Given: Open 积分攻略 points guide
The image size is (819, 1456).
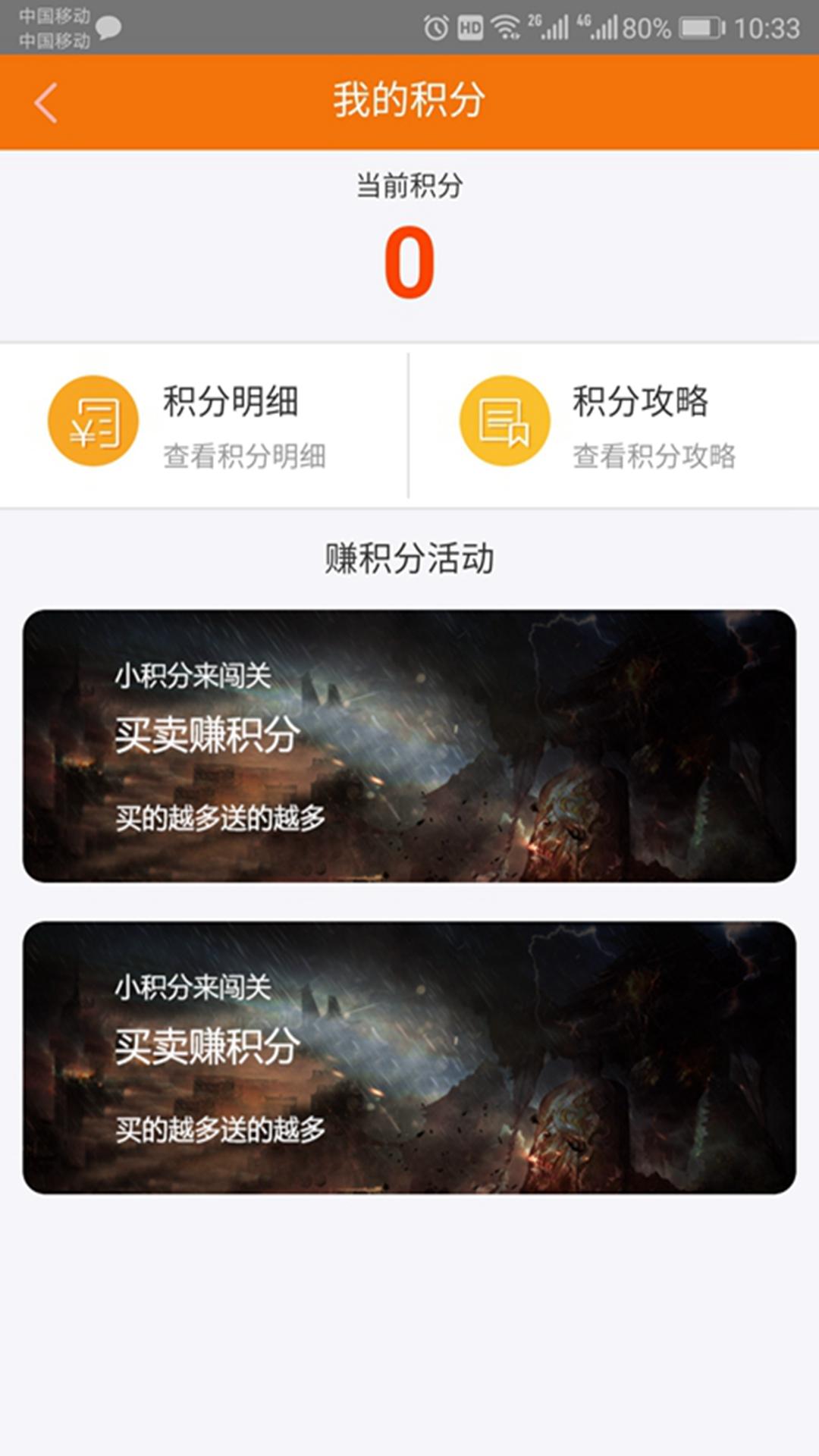Looking at the screenshot, I should click(x=613, y=425).
